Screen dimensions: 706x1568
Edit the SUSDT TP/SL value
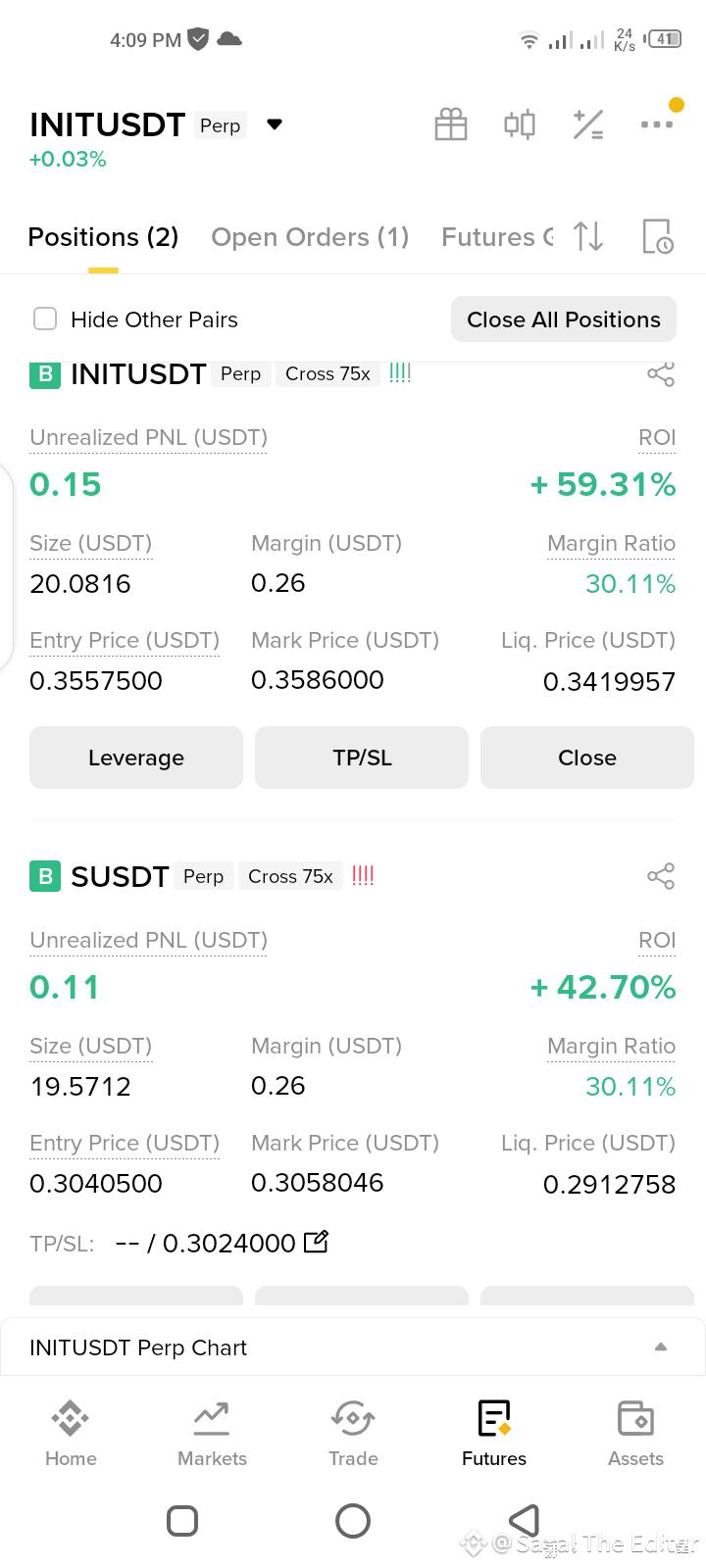click(x=316, y=1242)
